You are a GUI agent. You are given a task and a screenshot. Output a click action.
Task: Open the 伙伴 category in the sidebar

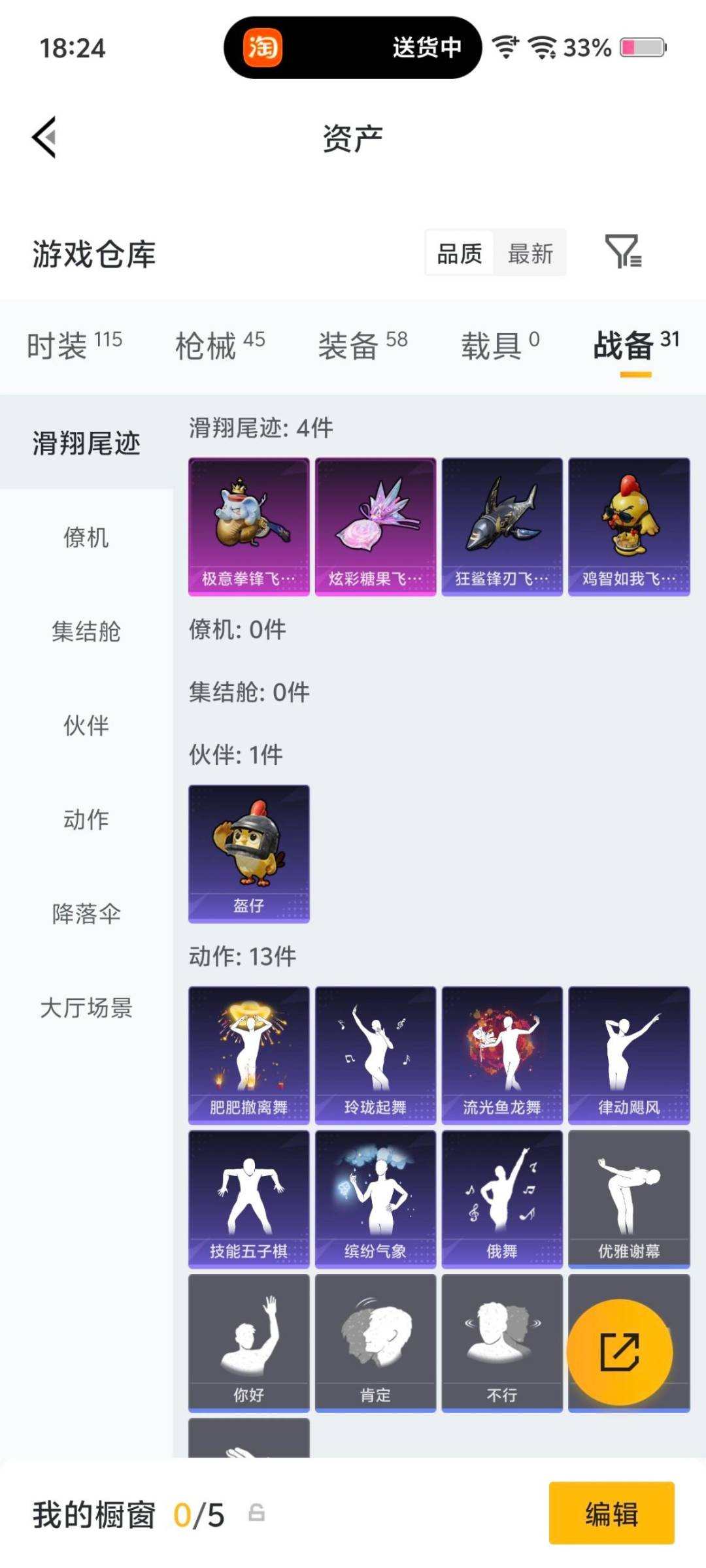point(85,725)
